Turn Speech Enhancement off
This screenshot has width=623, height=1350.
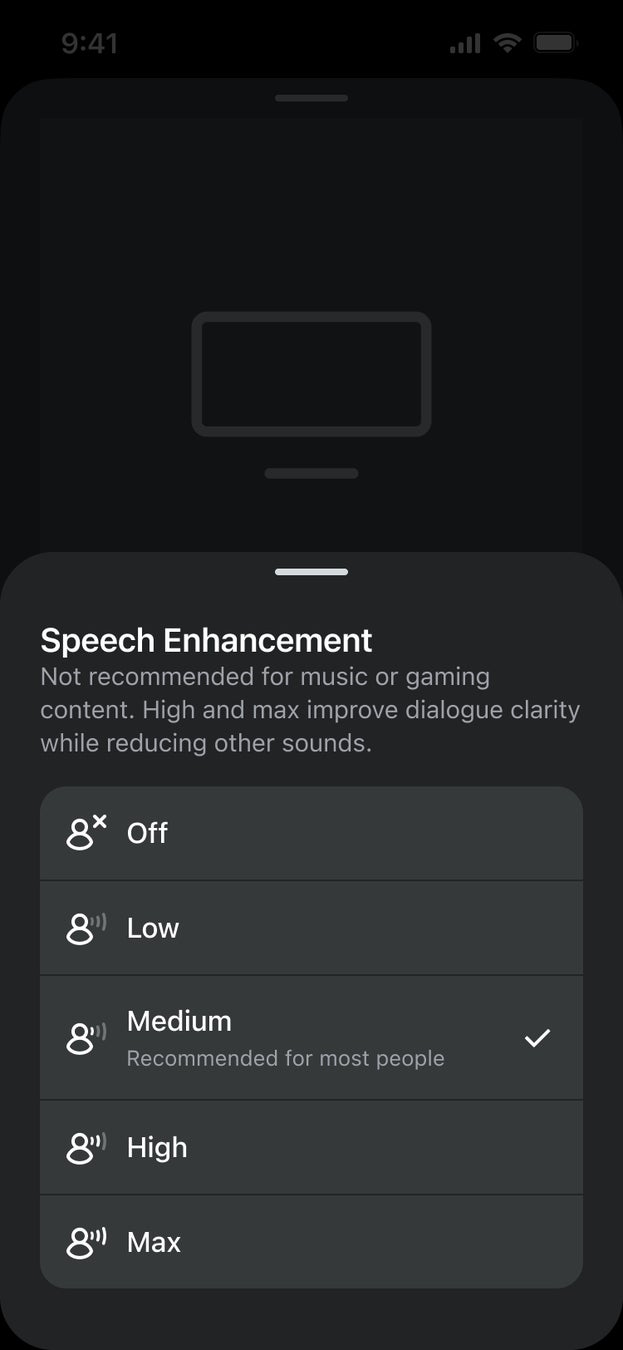click(x=311, y=833)
